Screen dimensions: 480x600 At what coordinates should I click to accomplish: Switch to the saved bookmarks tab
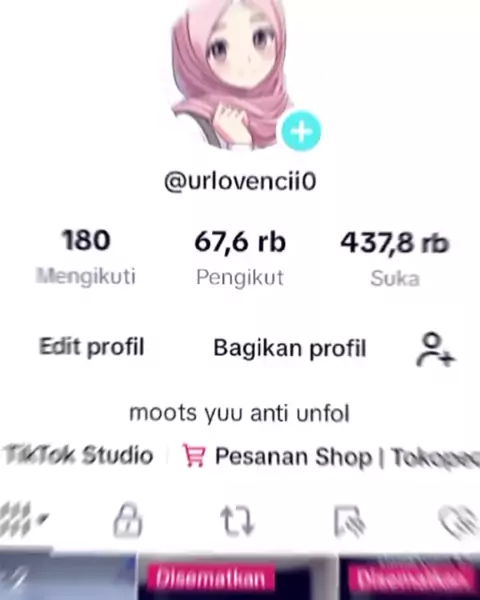click(x=349, y=522)
